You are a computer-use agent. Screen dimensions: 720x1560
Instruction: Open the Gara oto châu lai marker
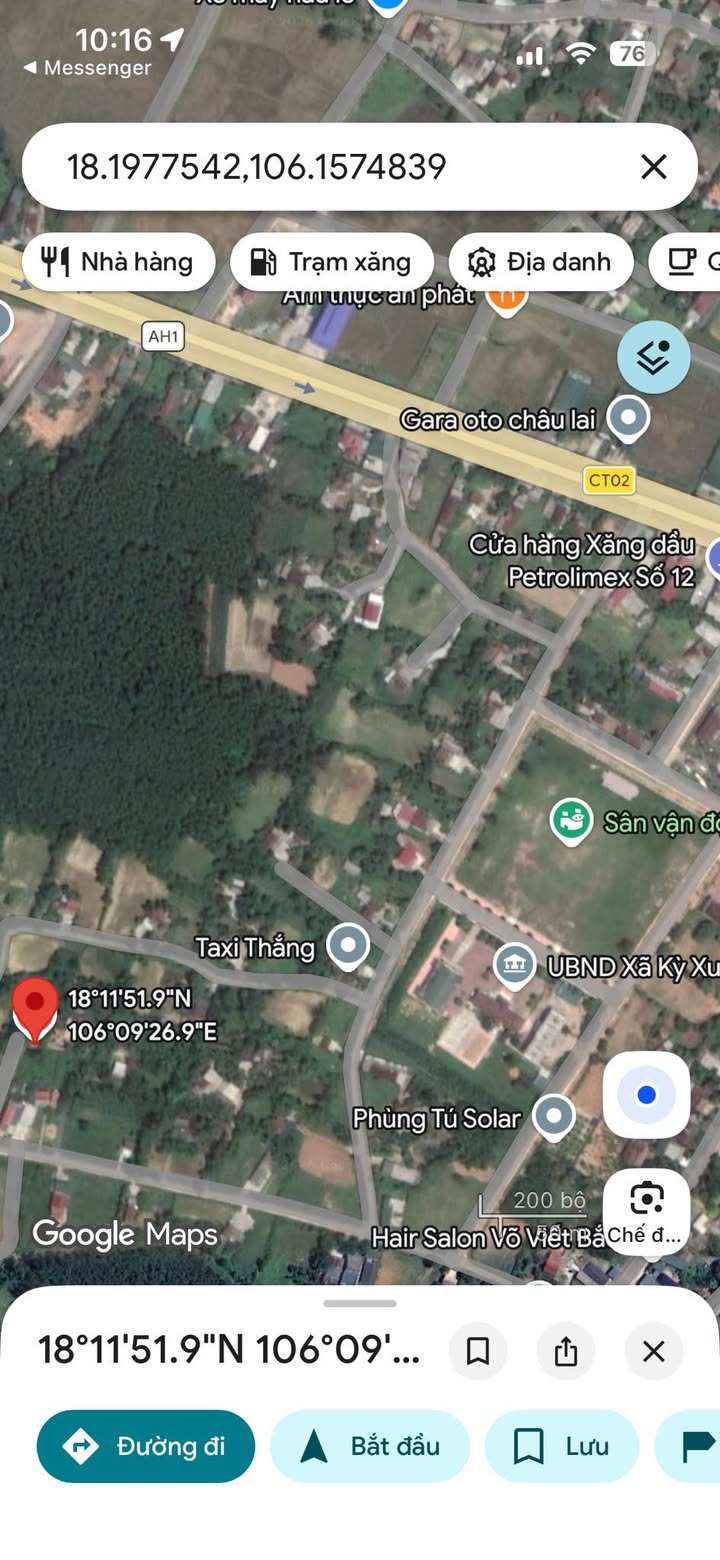pos(628,418)
